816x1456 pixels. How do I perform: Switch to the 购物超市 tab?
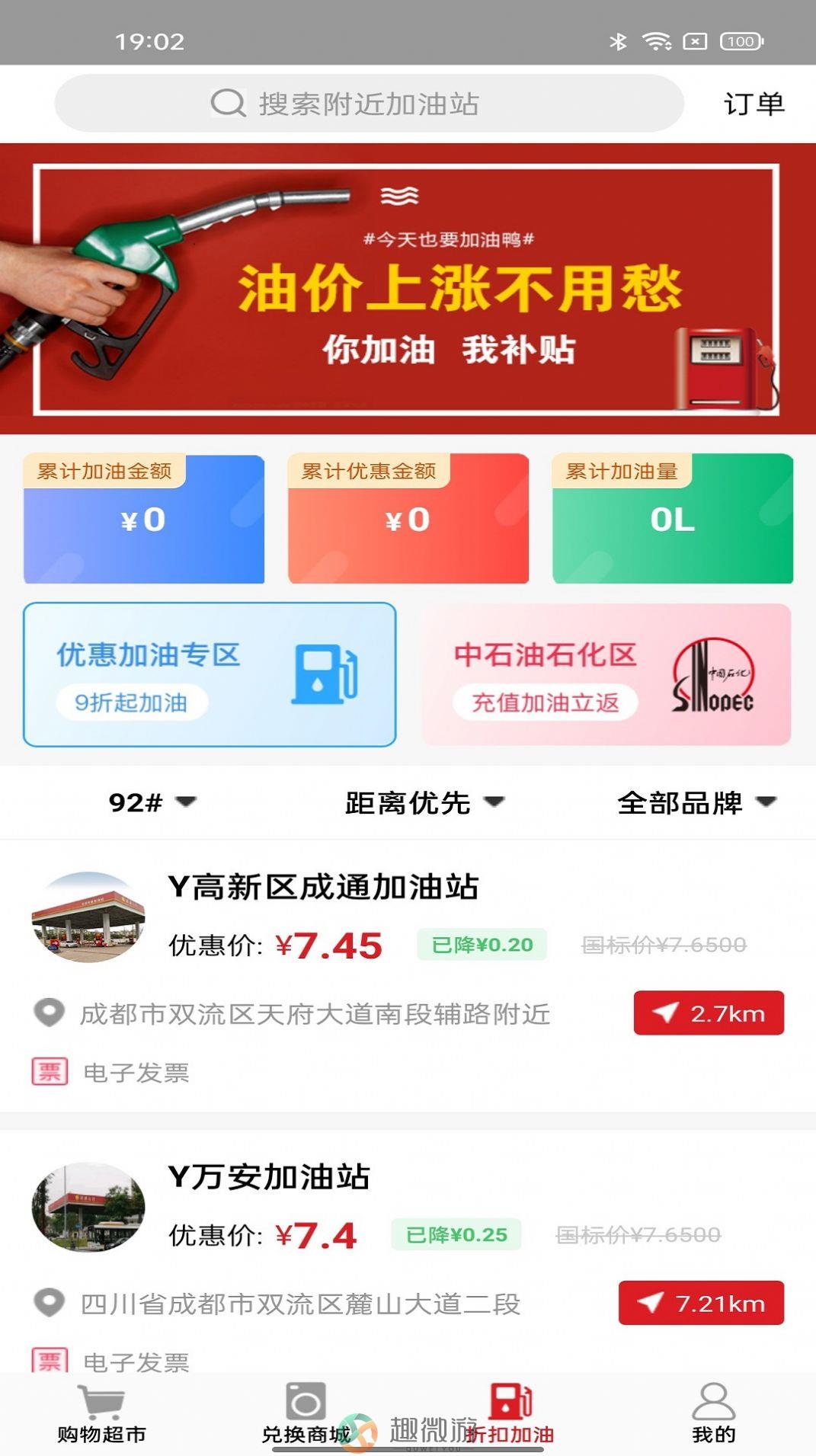click(101, 1414)
